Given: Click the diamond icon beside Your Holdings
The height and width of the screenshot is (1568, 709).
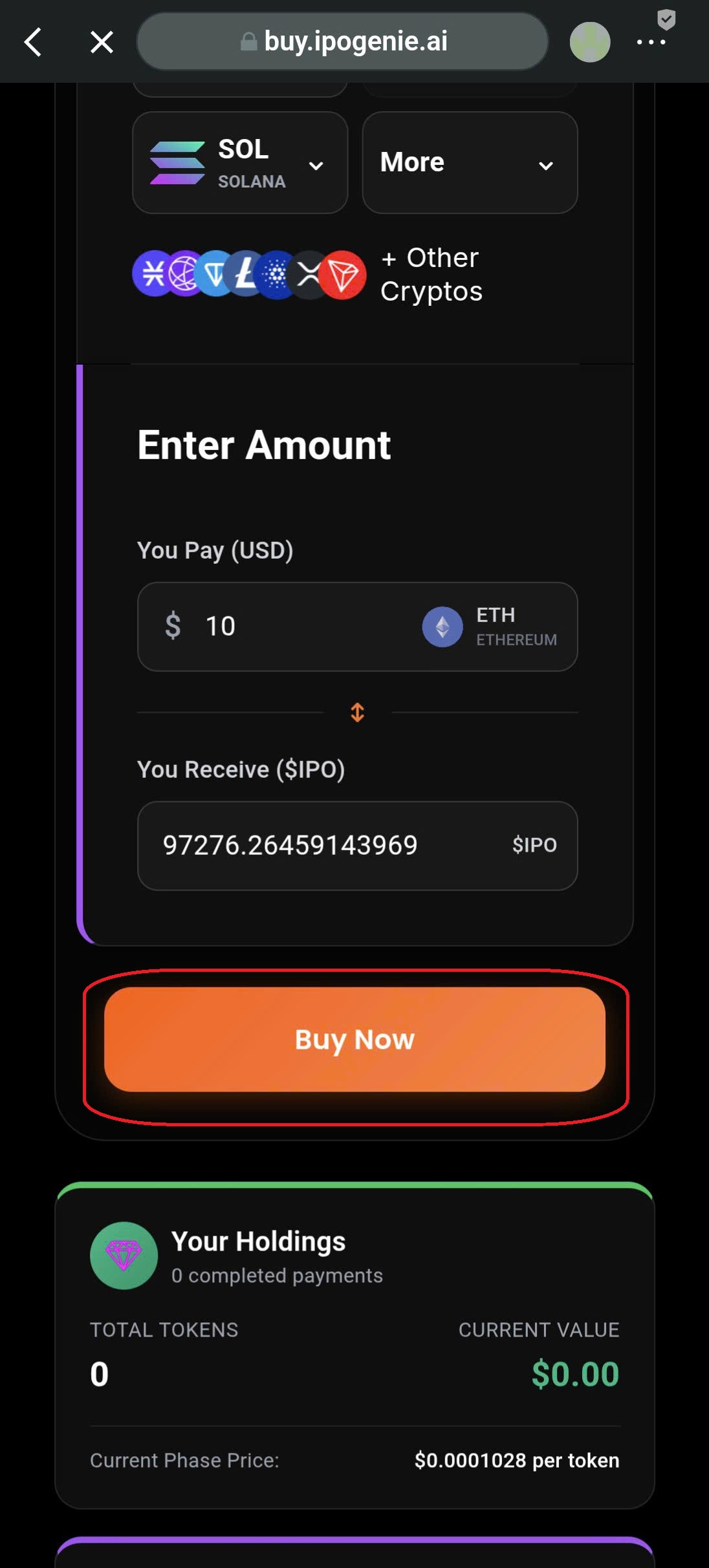Looking at the screenshot, I should 124,1254.
